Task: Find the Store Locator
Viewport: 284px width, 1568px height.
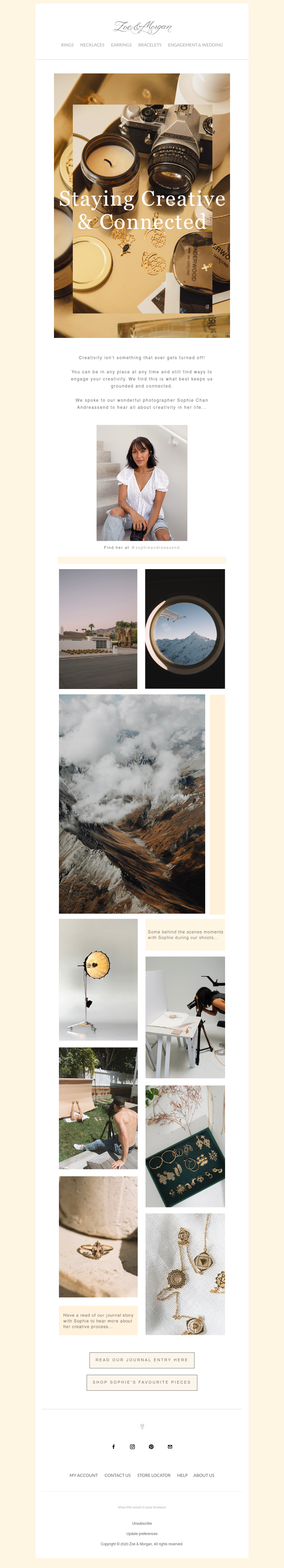Action: [154, 1475]
